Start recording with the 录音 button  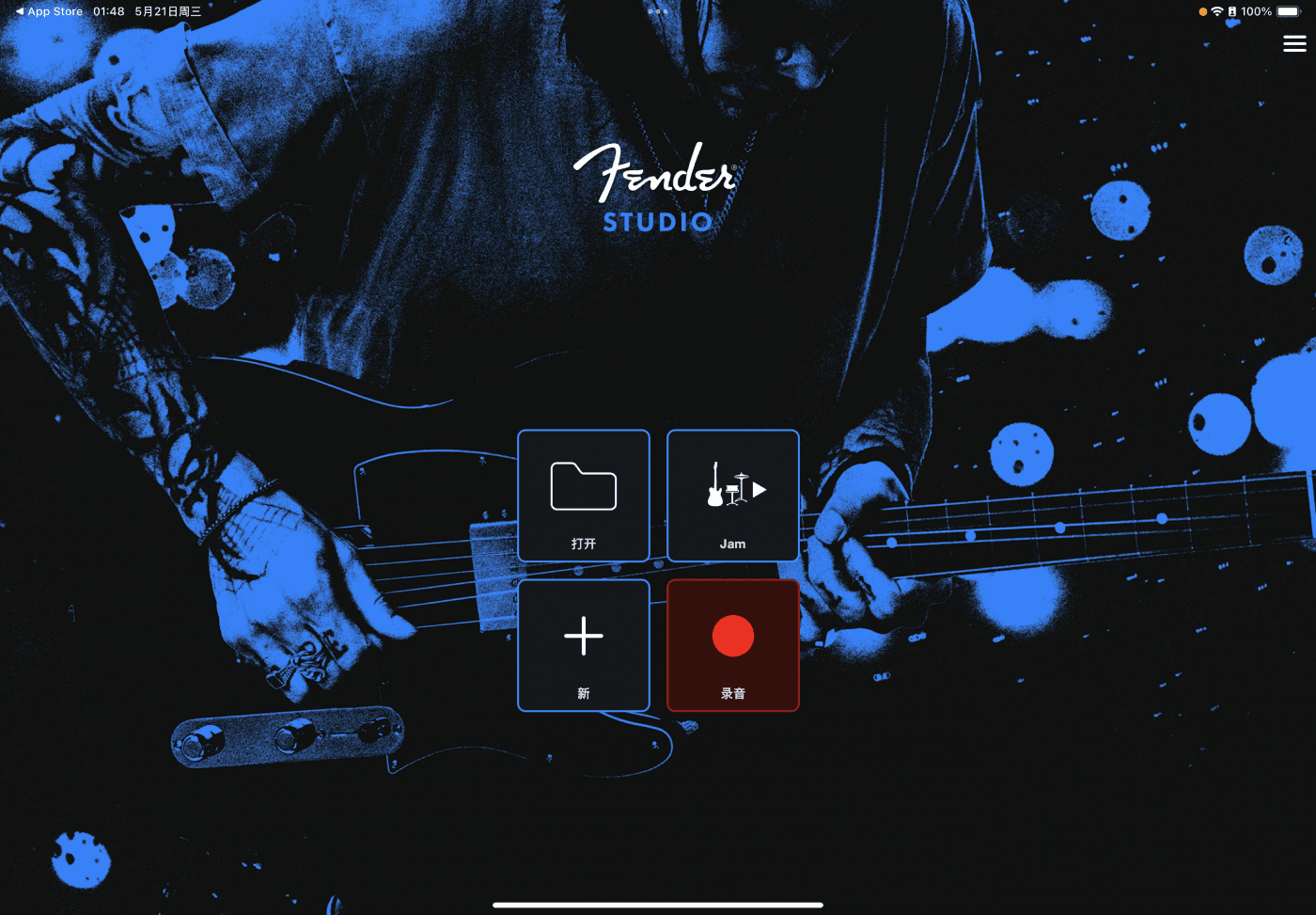[733, 645]
